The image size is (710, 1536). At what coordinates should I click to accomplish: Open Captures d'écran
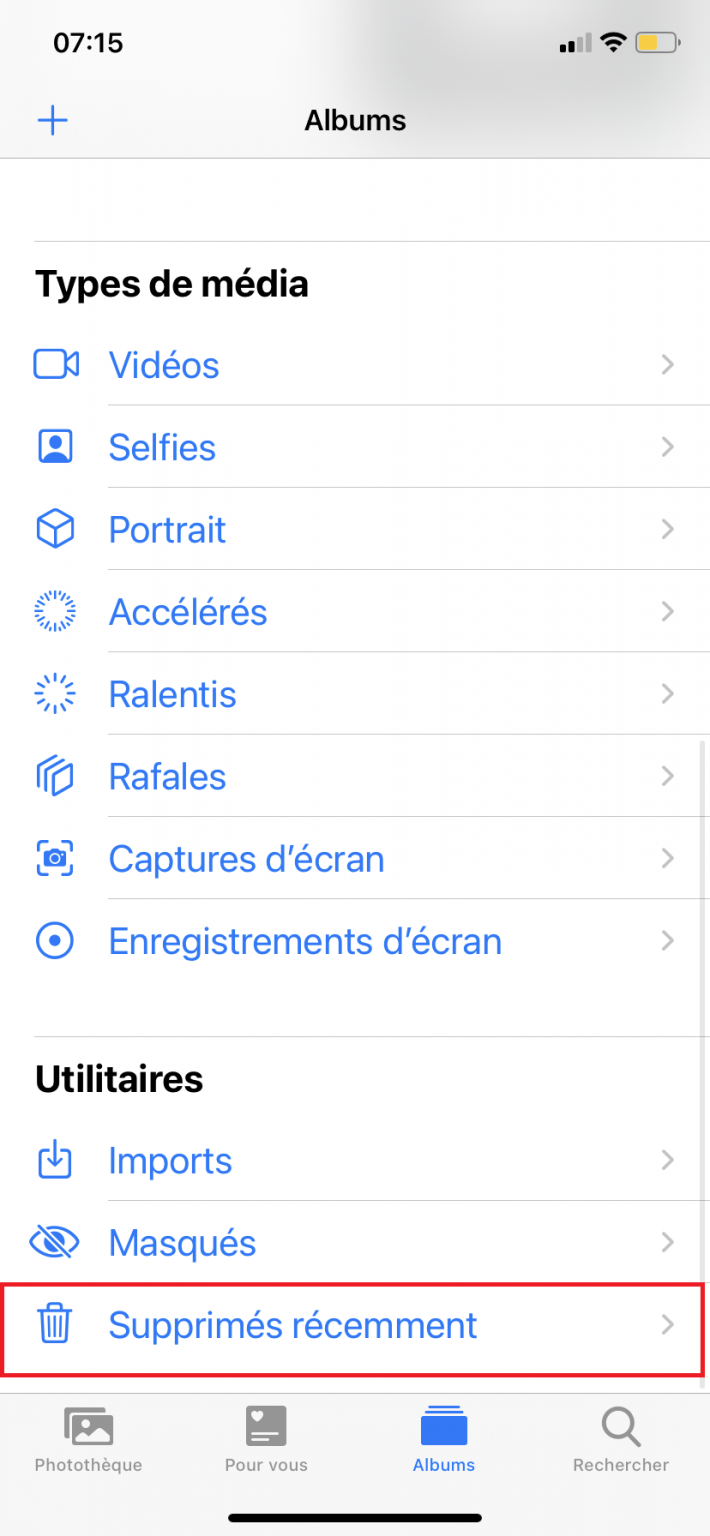point(246,859)
